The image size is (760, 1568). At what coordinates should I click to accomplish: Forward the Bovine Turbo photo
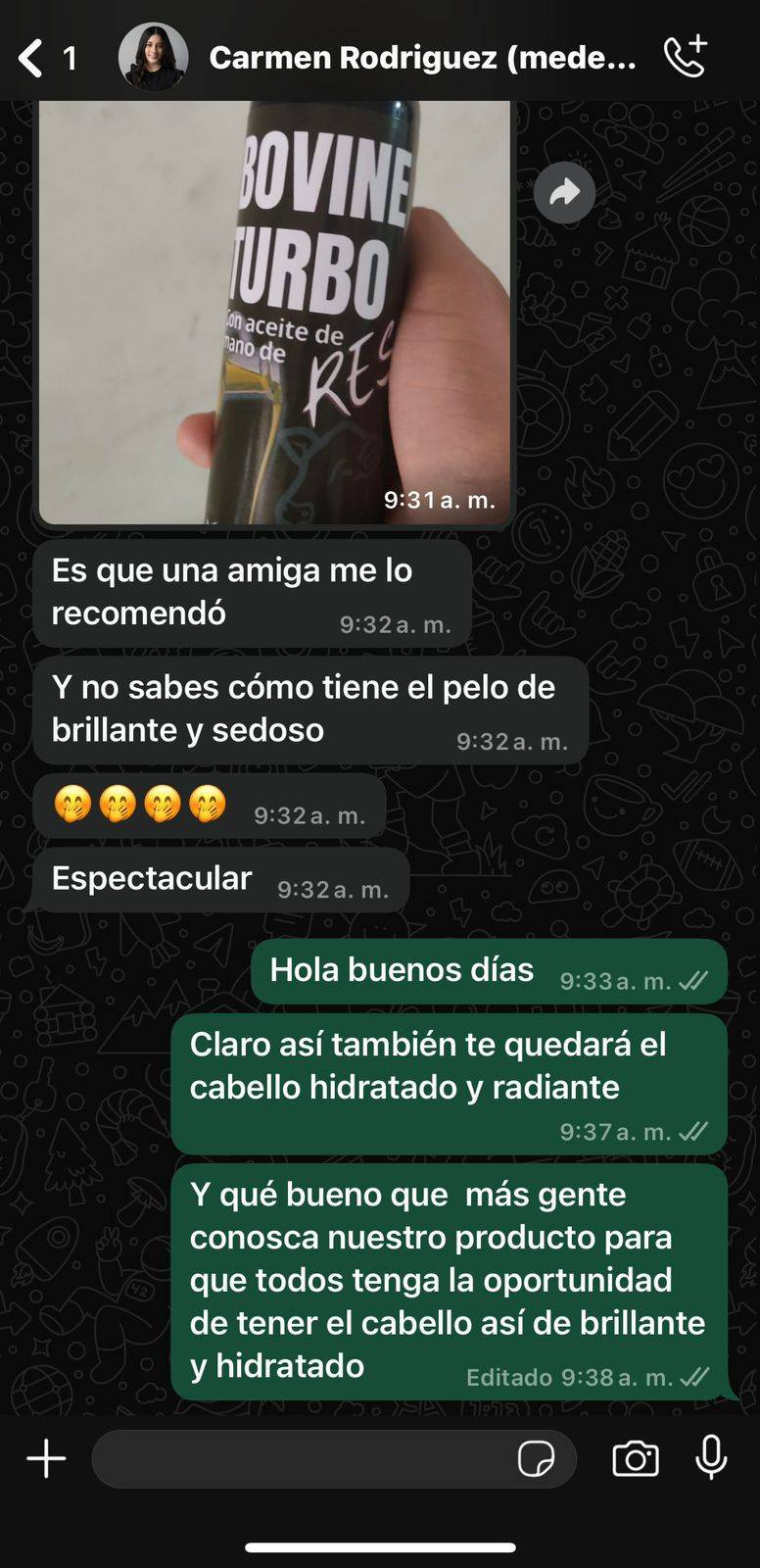(564, 192)
